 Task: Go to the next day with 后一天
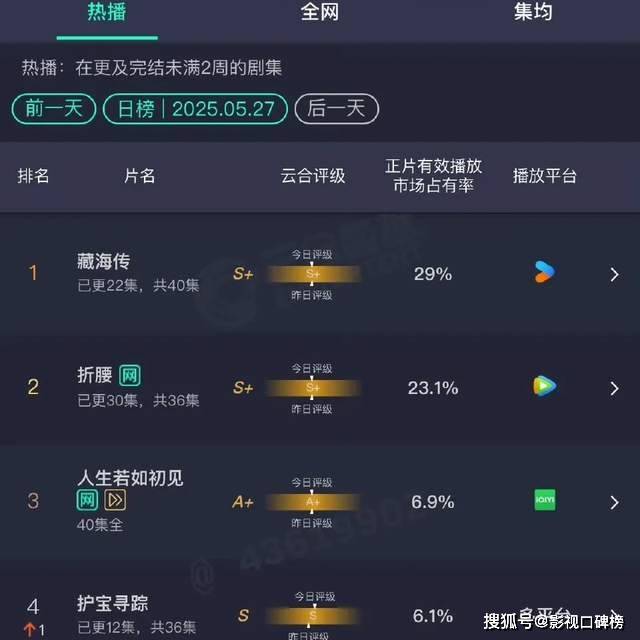pyautogui.click(x=337, y=109)
